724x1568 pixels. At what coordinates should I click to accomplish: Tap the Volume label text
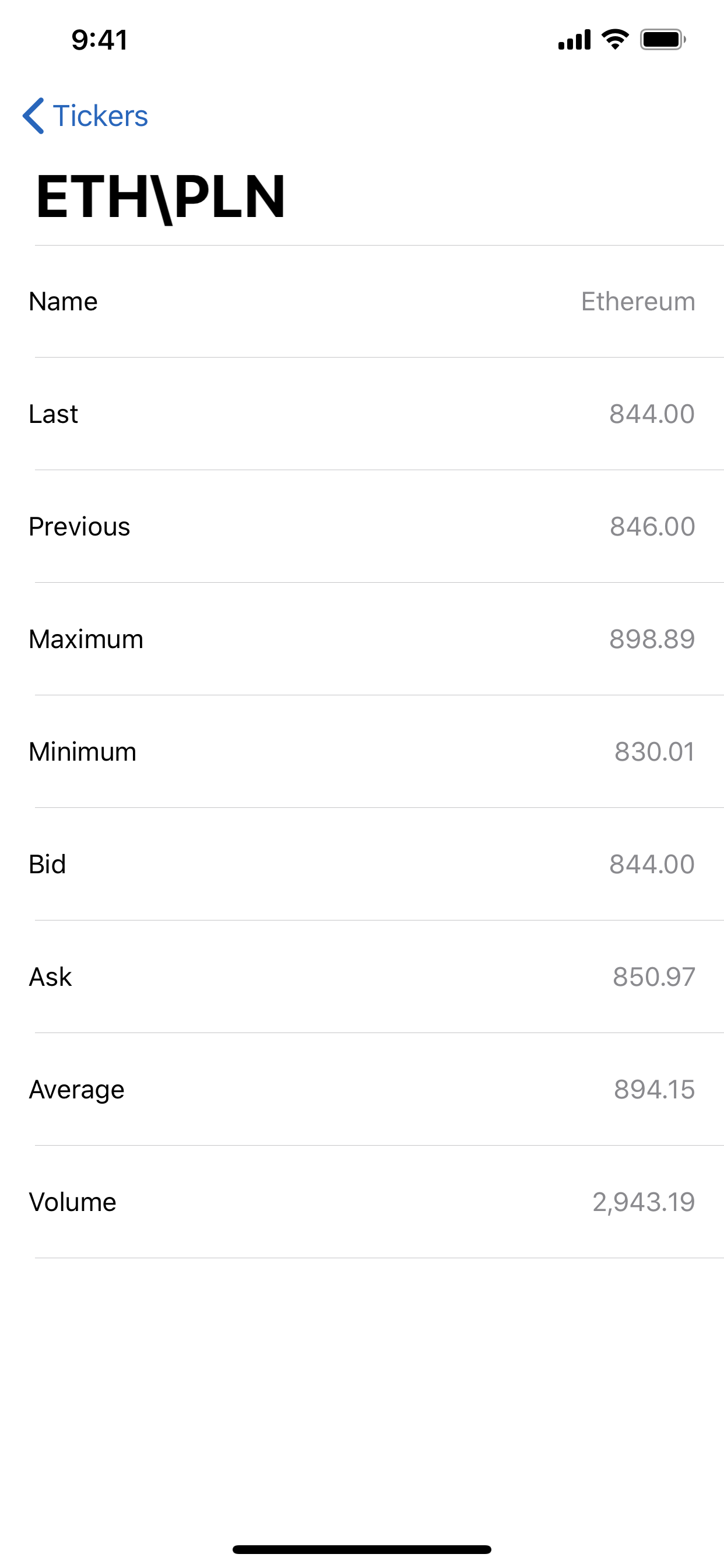coord(73,1202)
